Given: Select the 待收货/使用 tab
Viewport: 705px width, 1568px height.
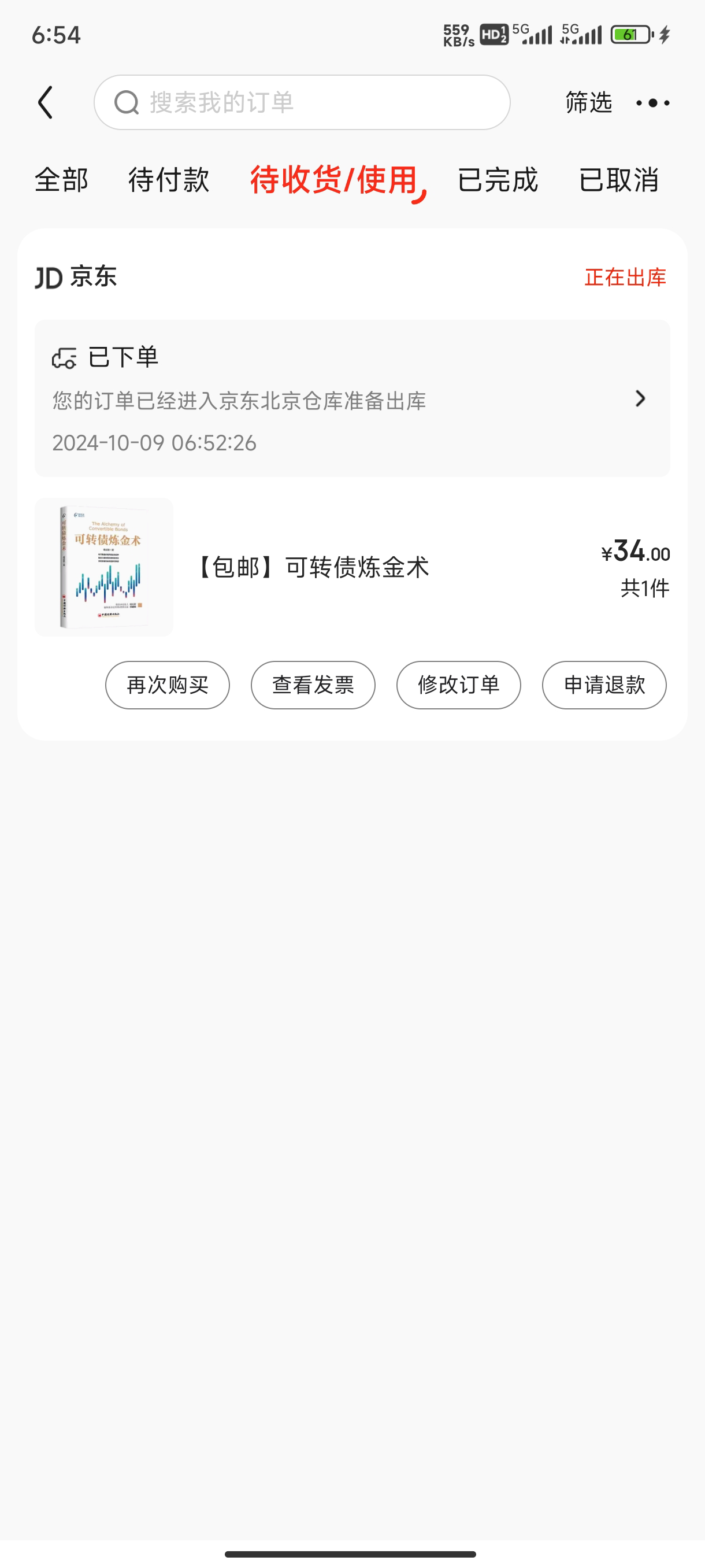Looking at the screenshot, I should [x=334, y=180].
